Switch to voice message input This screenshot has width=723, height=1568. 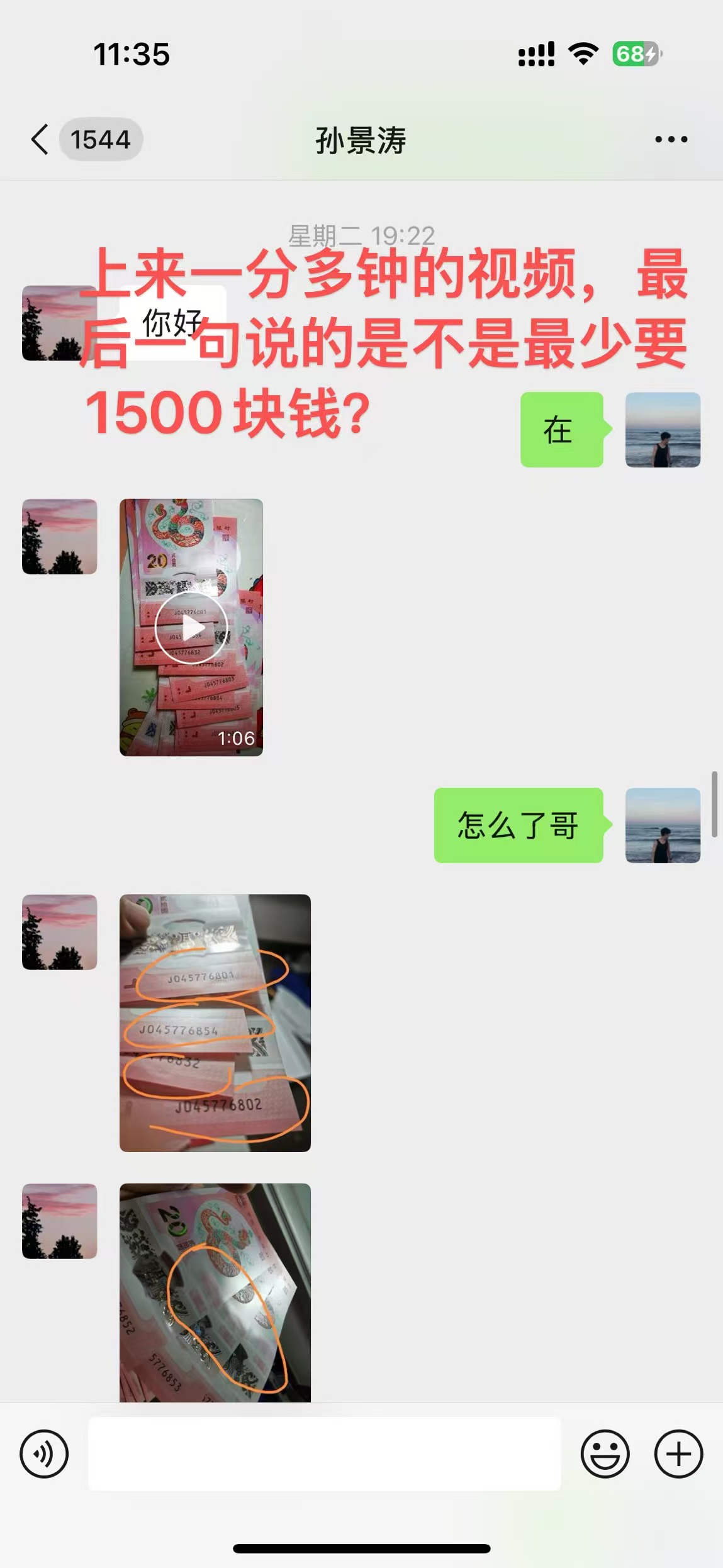click(44, 1453)
